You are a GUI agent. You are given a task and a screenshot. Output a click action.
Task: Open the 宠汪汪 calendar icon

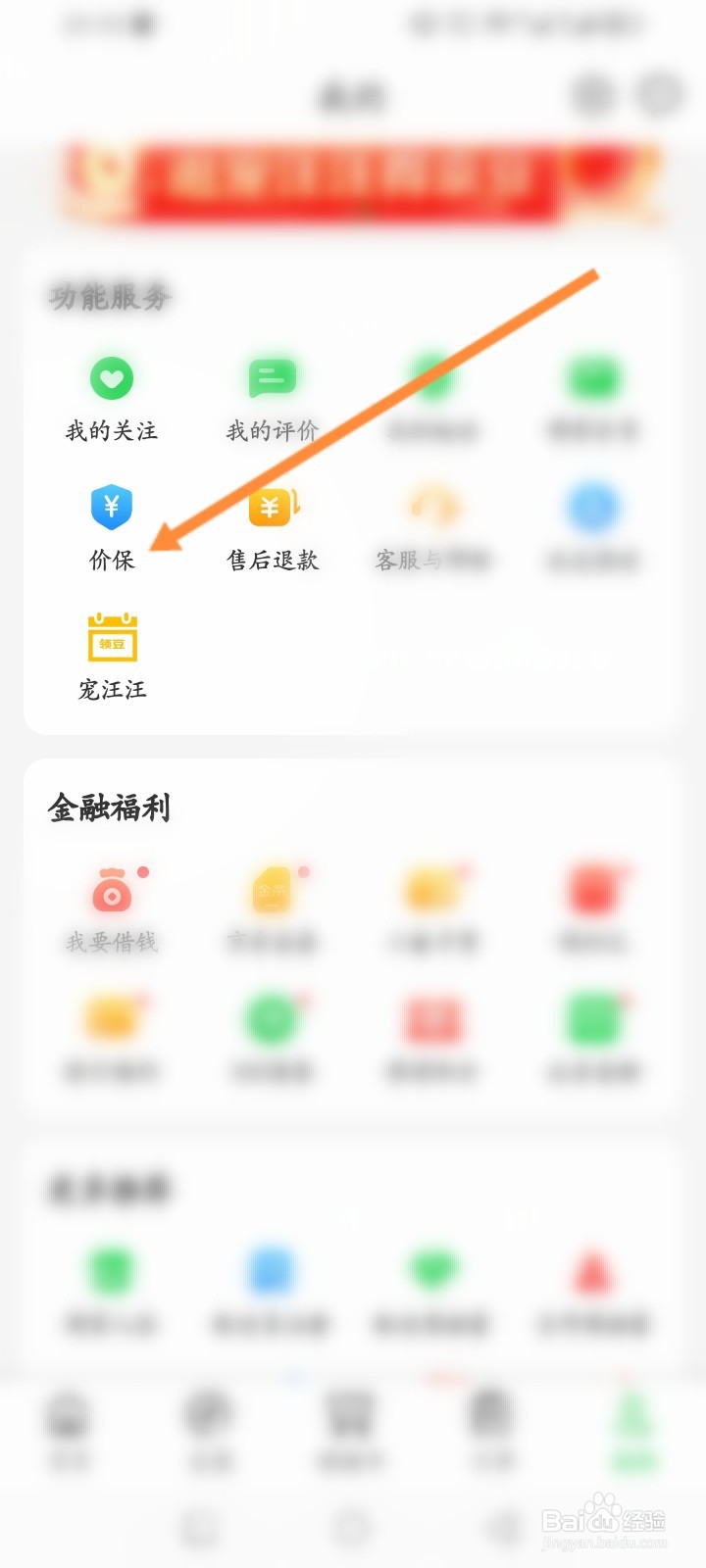111,637
